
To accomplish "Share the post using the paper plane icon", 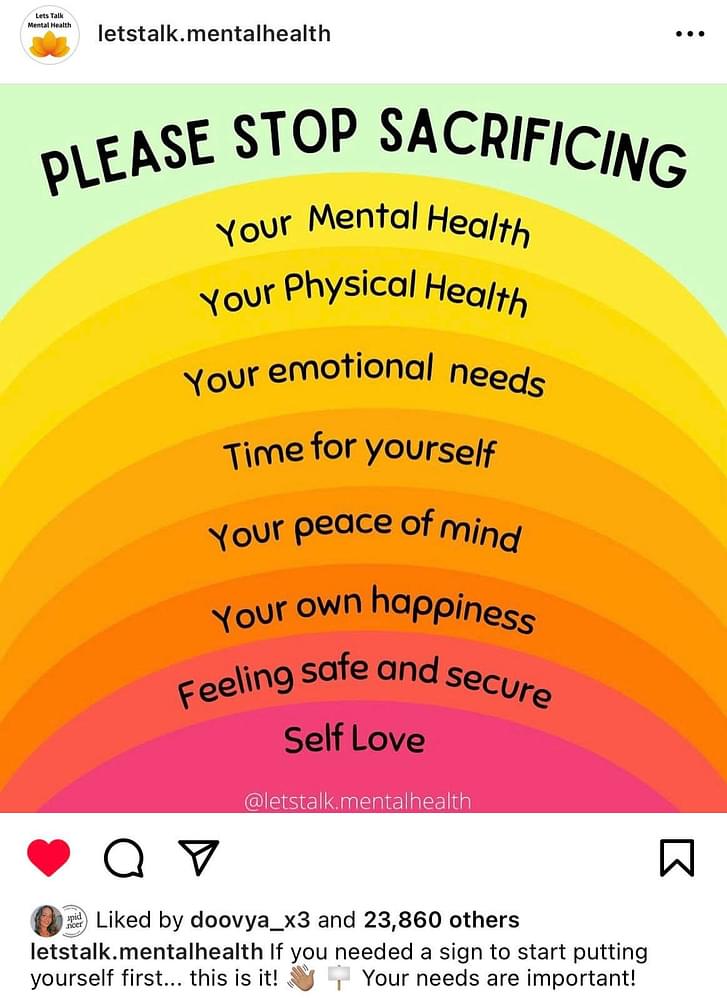I will click(198, 858).
